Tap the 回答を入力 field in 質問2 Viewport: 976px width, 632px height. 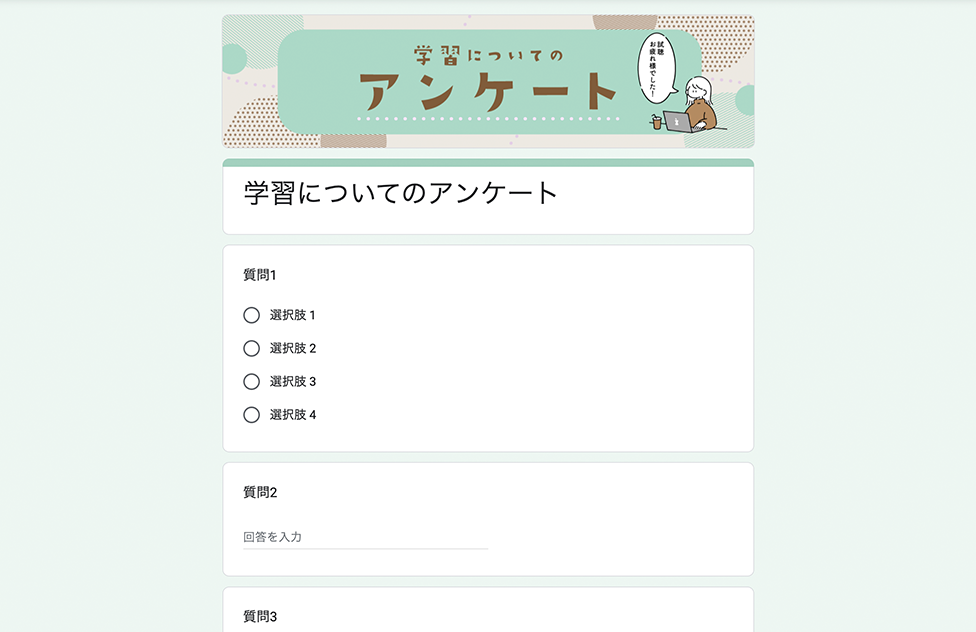coord(365,537)
